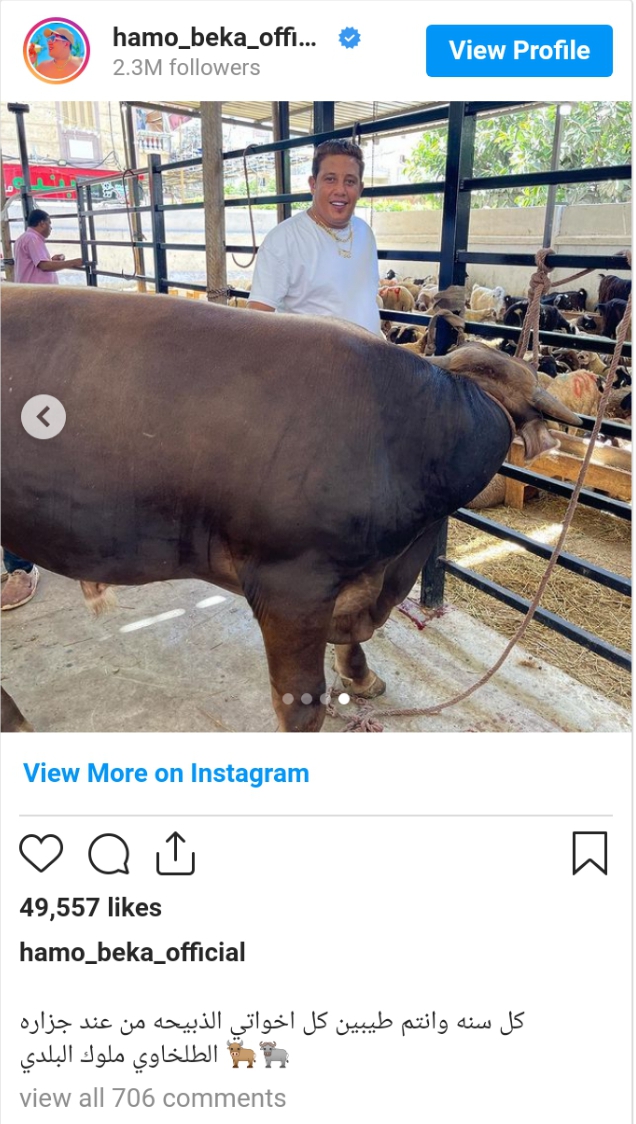
Task: Open hamo_beka_official profile avatar
Action: click(x=57, y=51)
